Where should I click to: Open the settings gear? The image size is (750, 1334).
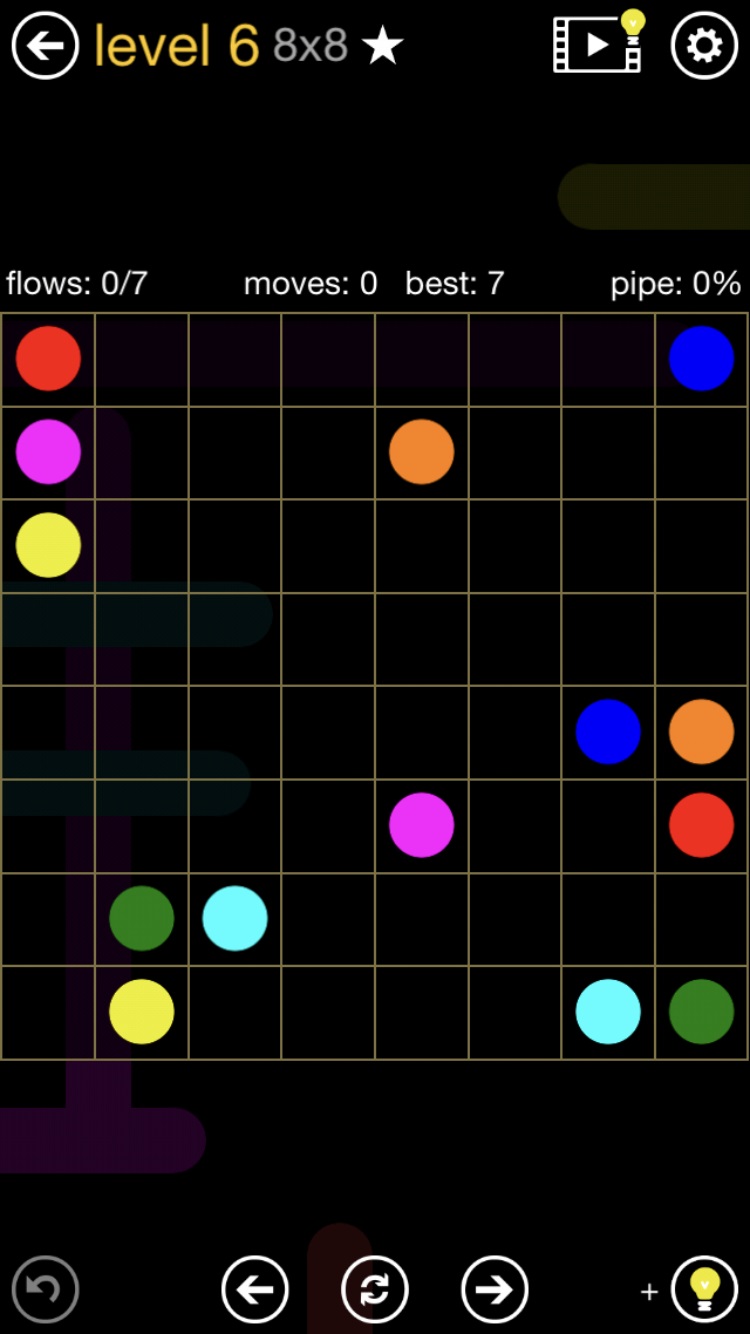[704, 45]
